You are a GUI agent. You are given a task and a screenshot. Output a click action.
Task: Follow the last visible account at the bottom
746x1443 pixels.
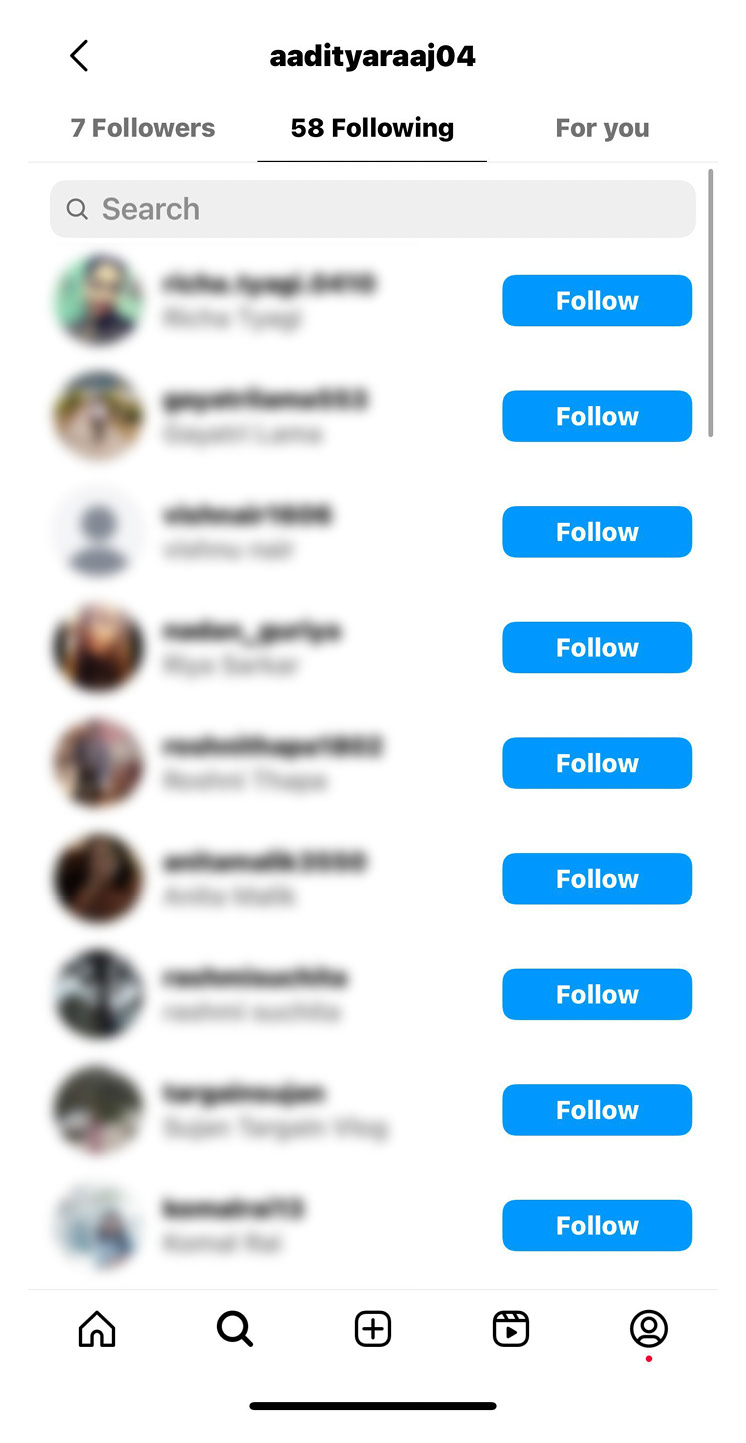click(597, 1226)
